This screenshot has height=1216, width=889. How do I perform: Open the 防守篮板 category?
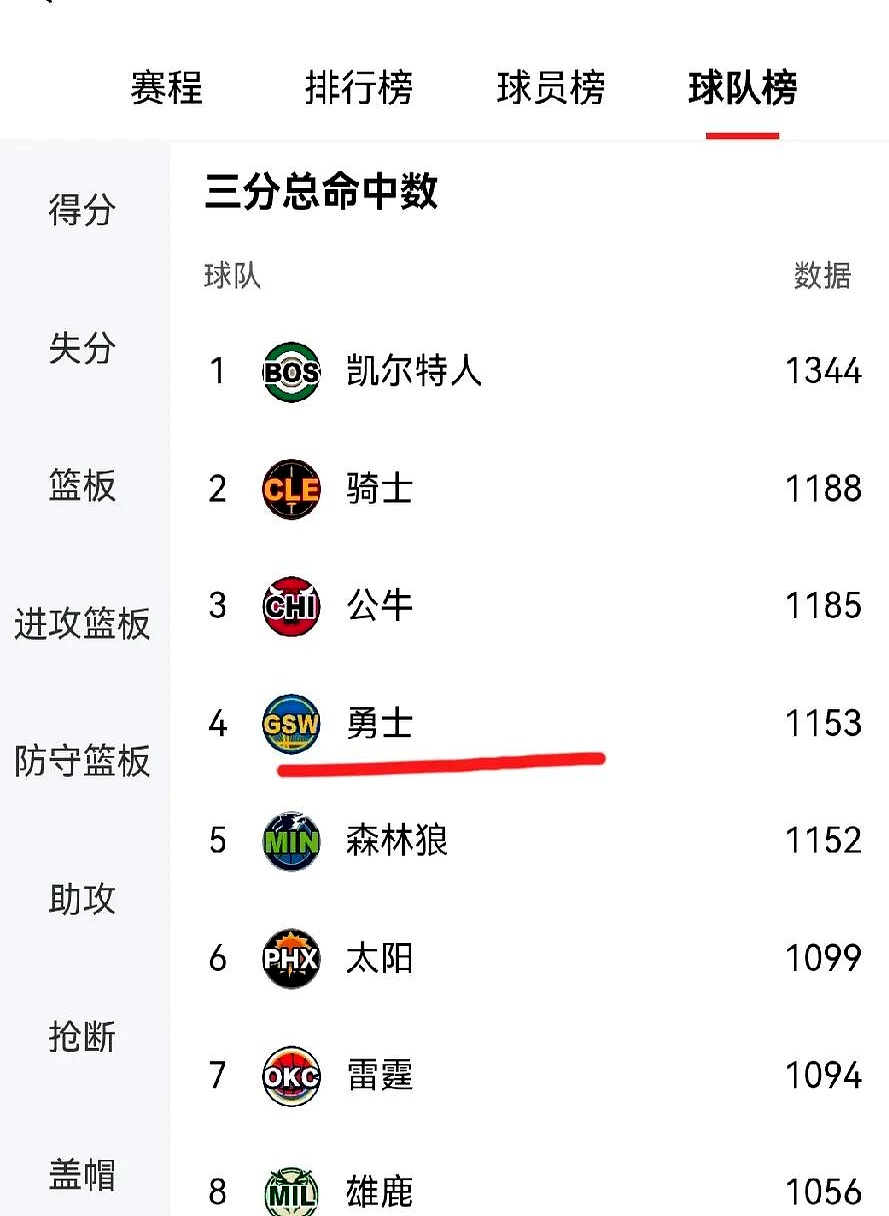pos(82,762)
